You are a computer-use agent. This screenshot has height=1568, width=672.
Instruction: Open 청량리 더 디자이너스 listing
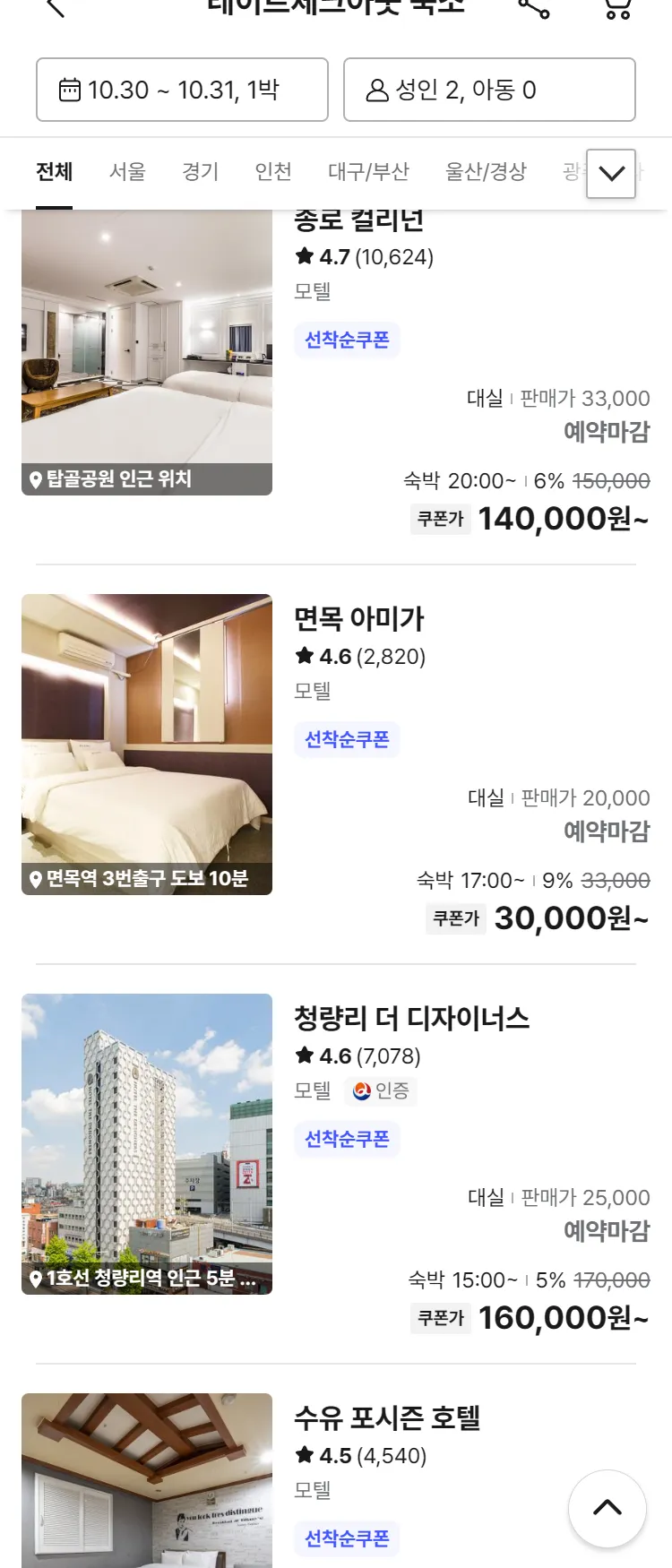point(411,1018)
